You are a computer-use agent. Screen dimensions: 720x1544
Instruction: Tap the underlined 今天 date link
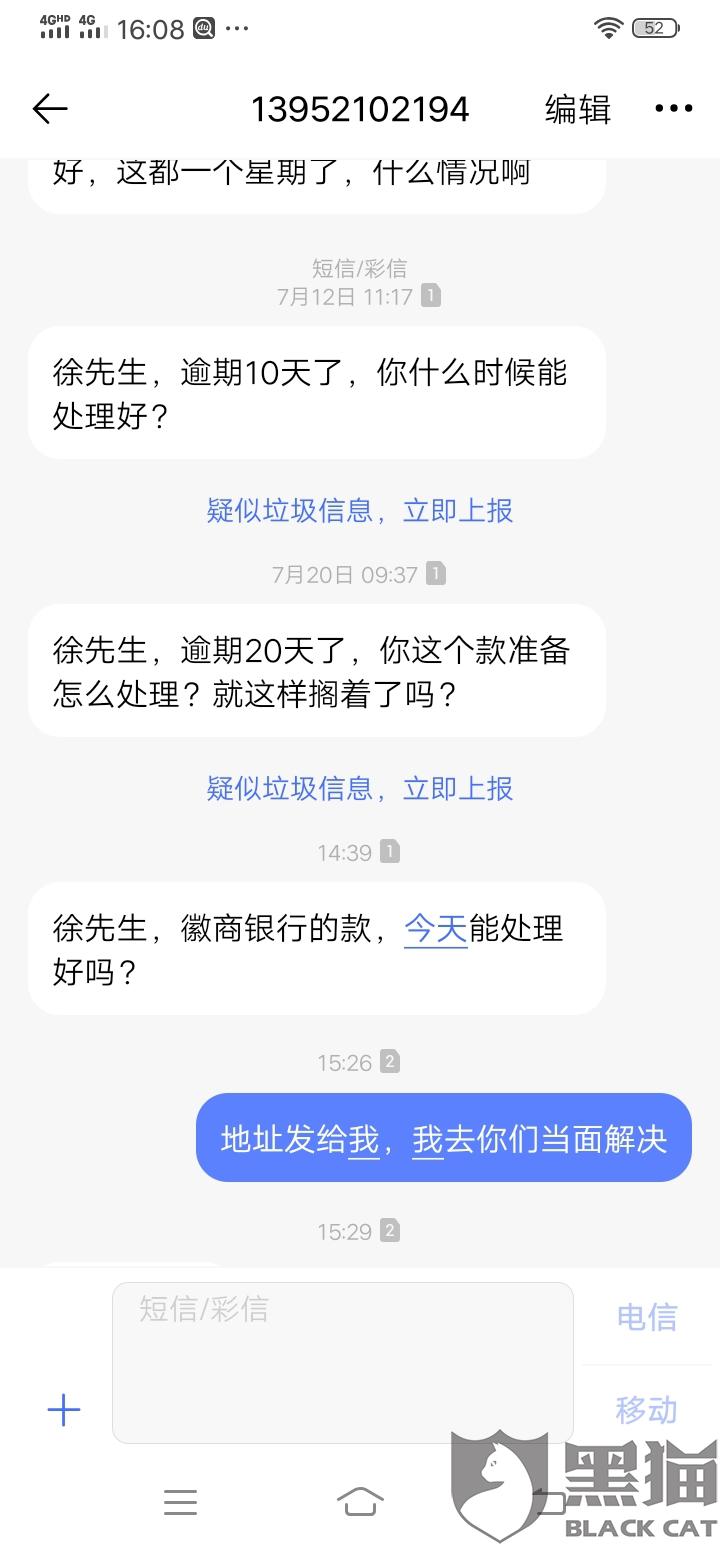point(436,929)
